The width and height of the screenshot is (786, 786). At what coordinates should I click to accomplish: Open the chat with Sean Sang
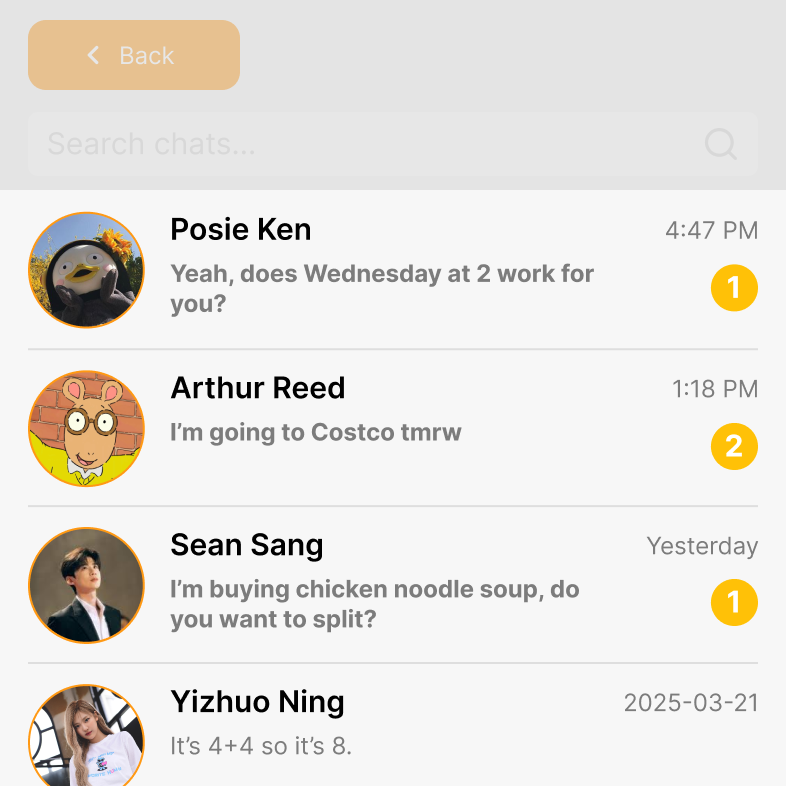point(392,585)
